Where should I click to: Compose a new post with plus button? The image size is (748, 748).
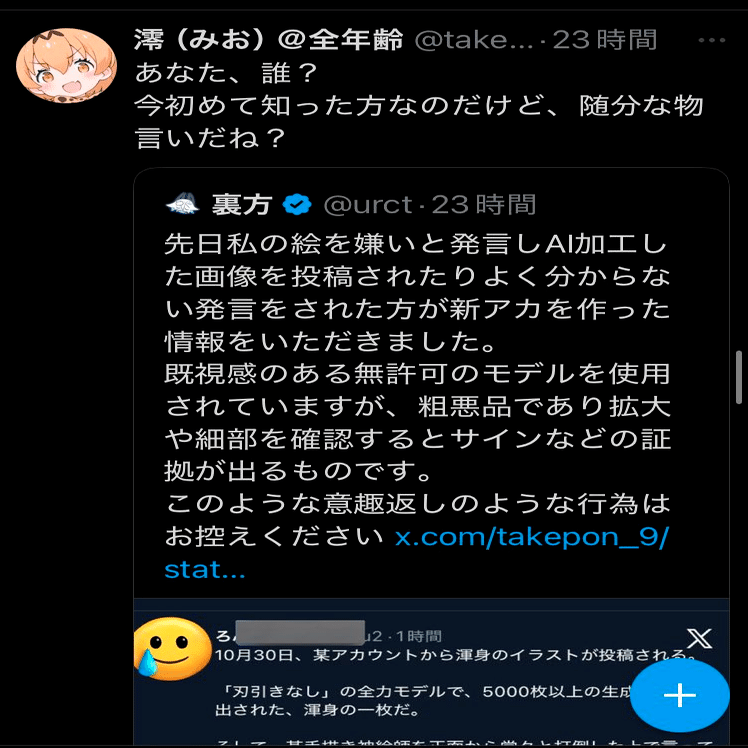(x=679, y=695)
